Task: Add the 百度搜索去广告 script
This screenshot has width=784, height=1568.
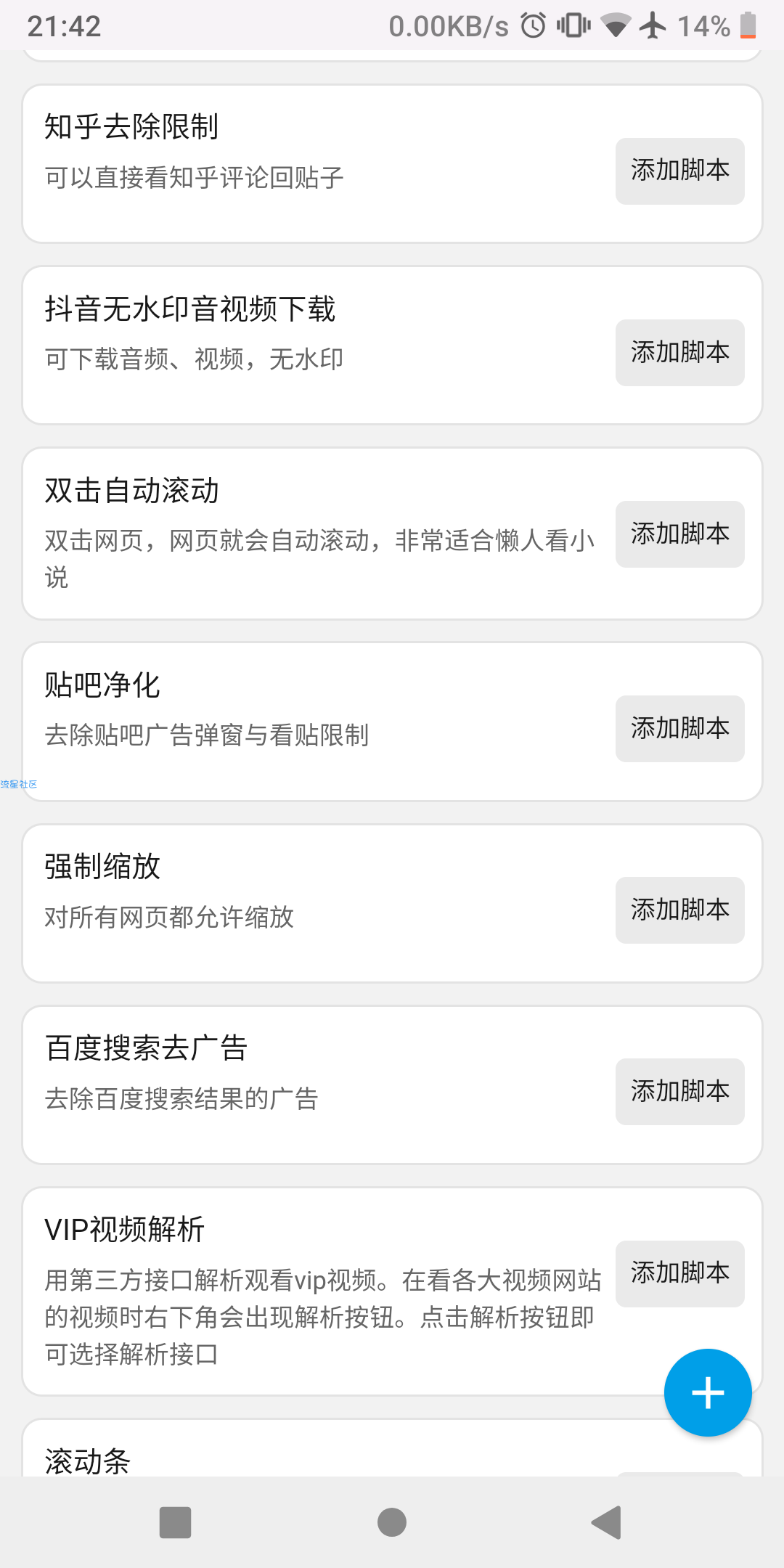Action: coord(679,1092)
